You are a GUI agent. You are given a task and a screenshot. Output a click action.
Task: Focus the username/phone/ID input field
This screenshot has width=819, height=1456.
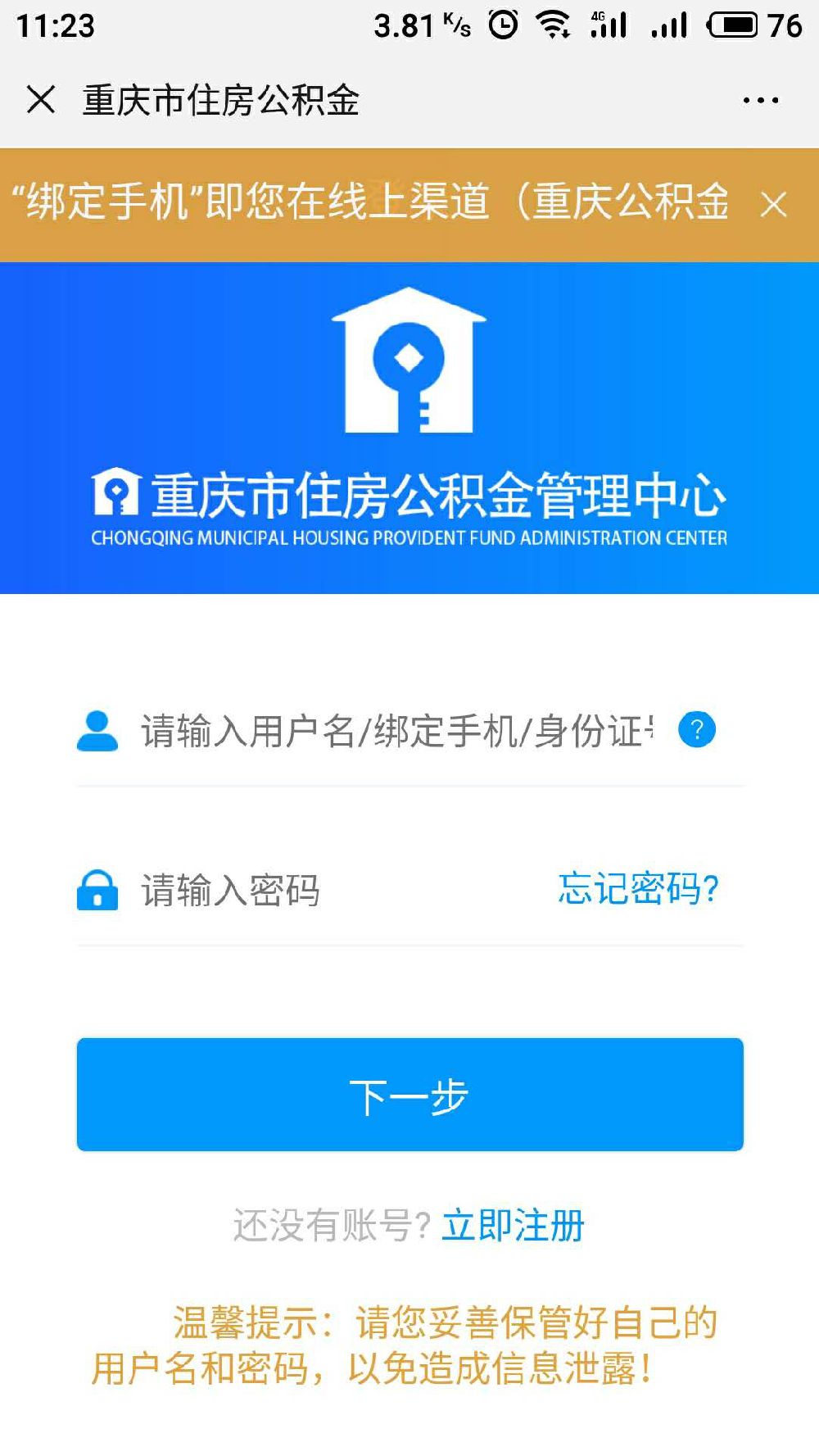click(397, 731)
